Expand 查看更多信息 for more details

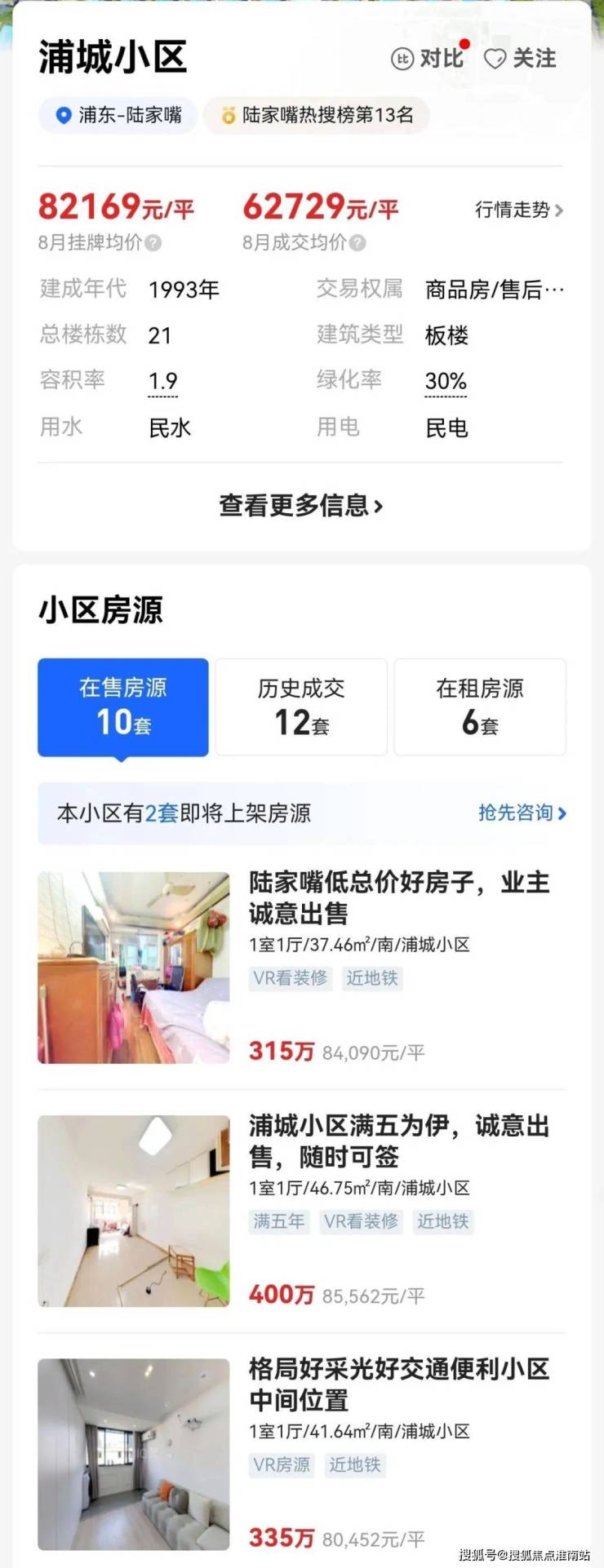301,506
